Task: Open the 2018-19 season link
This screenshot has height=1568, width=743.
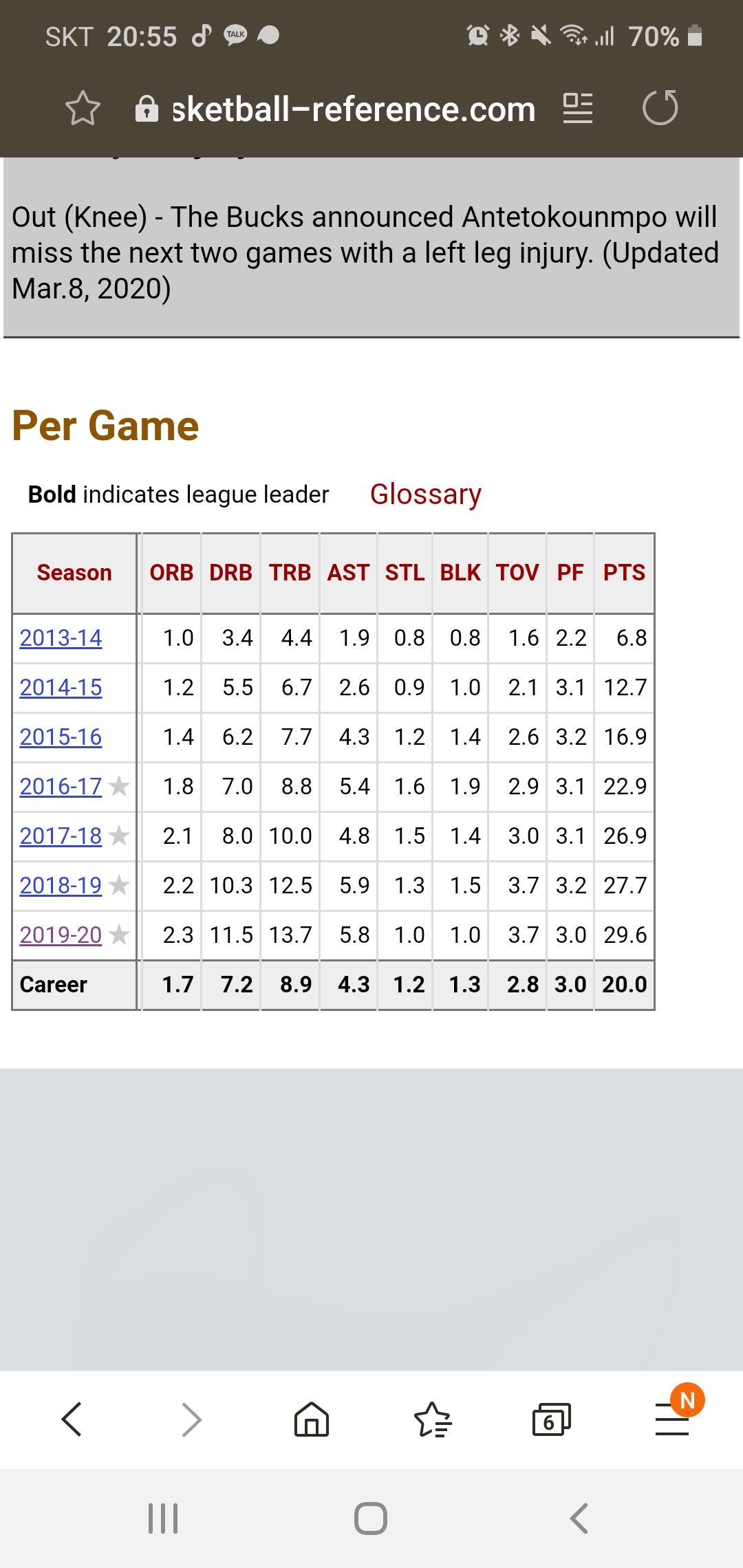Action: pyautogui.click(x=61, y=885)
